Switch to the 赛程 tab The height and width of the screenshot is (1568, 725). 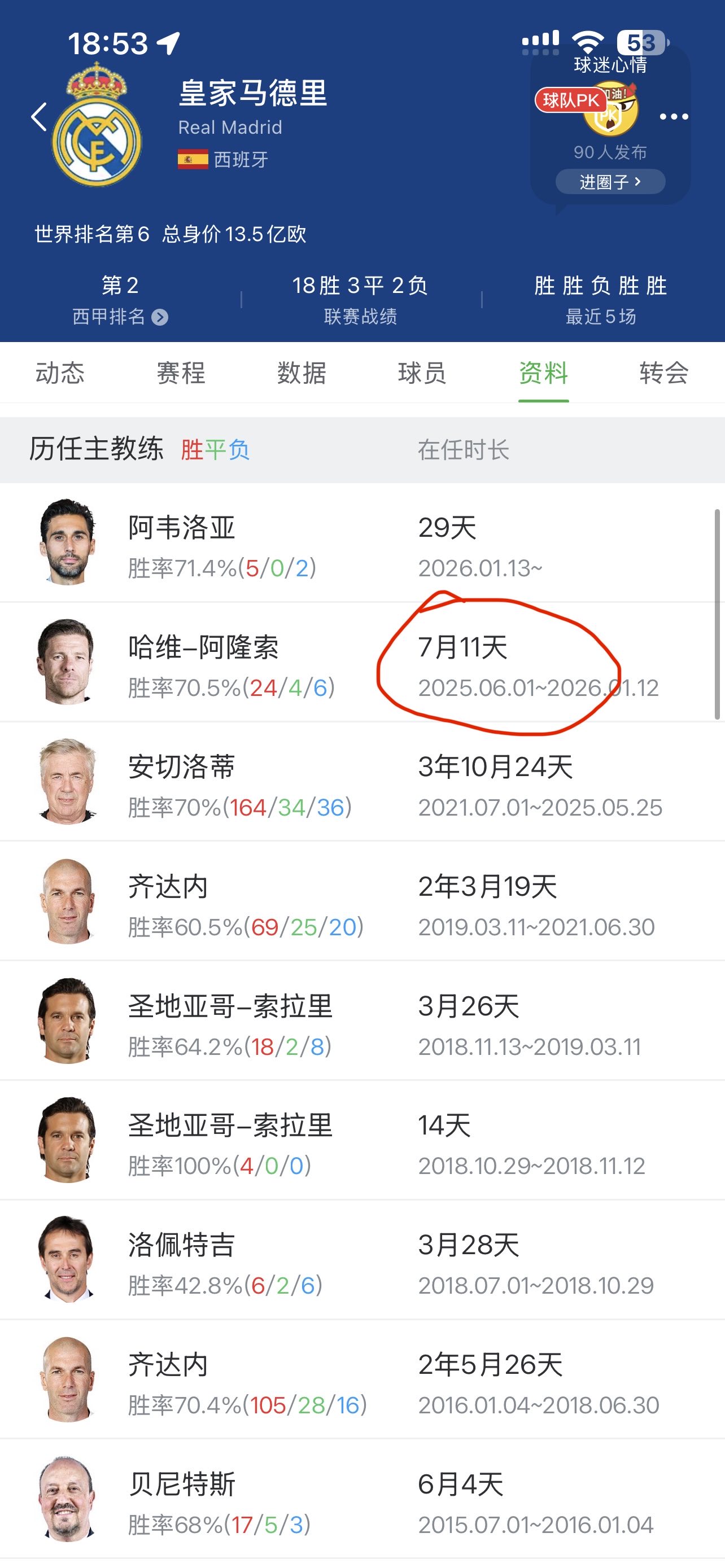click(181, 373)
